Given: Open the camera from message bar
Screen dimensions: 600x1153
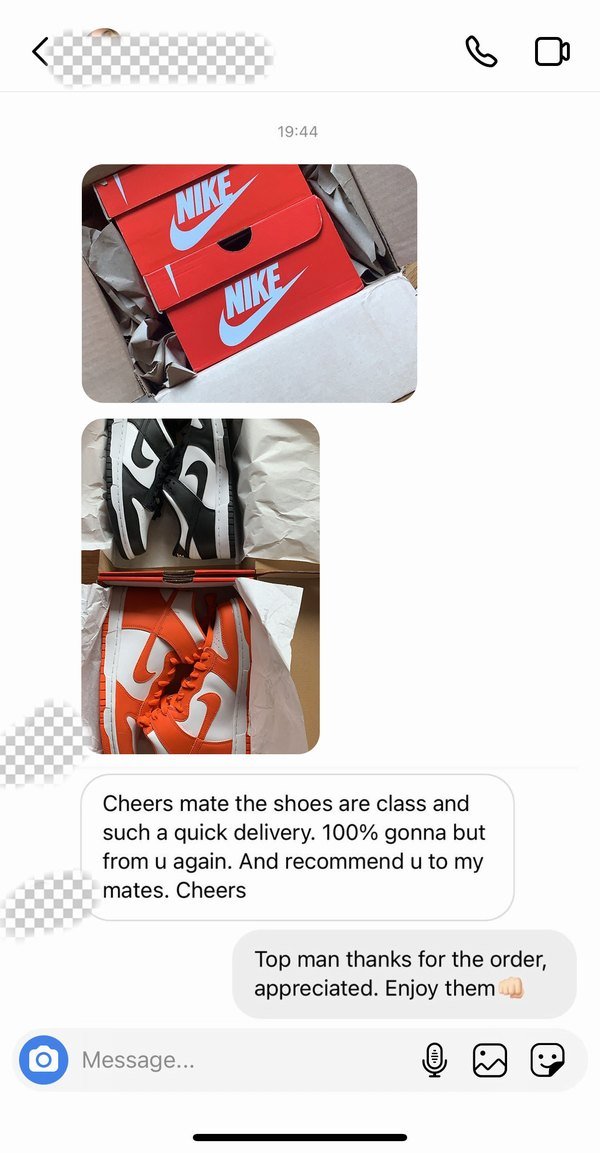Looking at the screenshot, I should [43, 1060].
